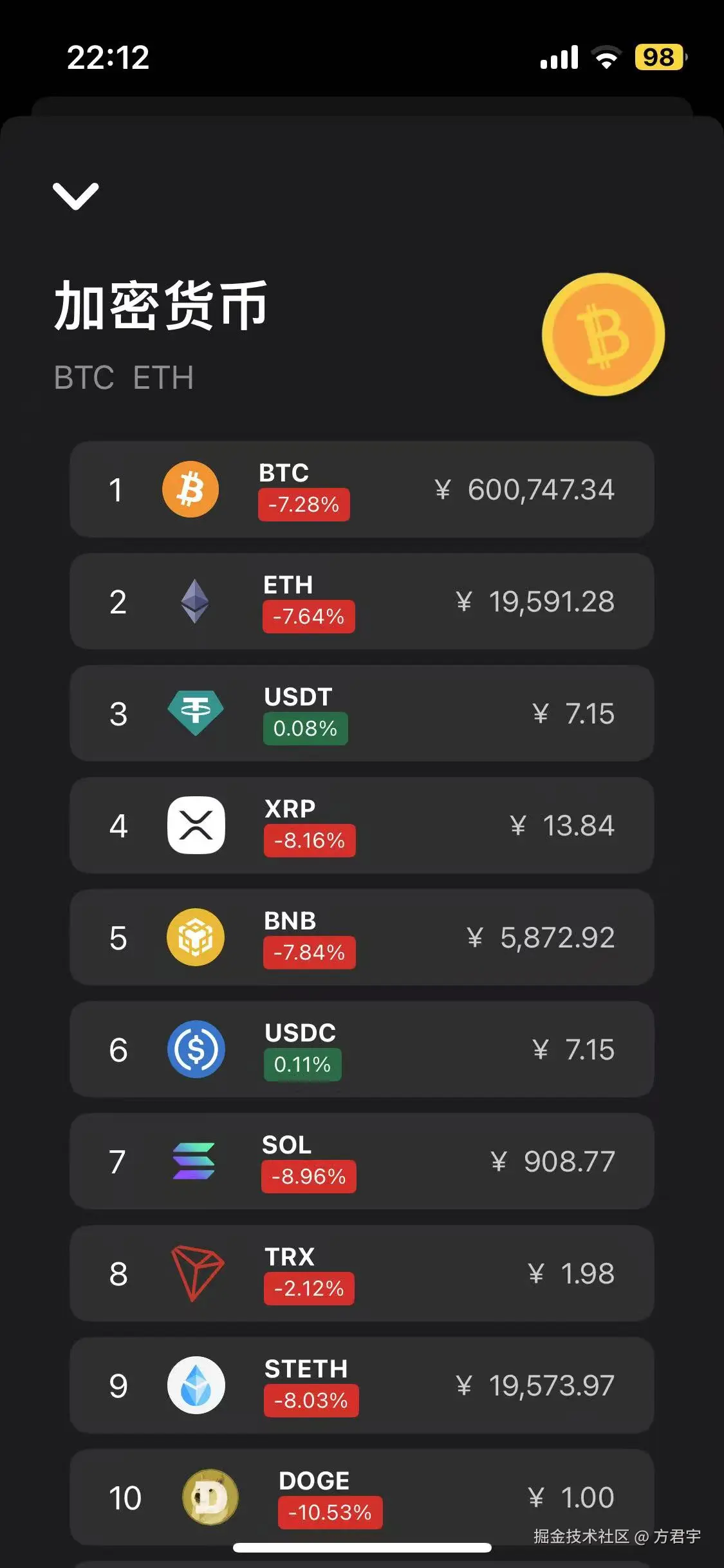Open the TRX row
Image resolution: width=724 pixels, height=1568 pixels.
pyautogui.click(x=362, y=1274)
